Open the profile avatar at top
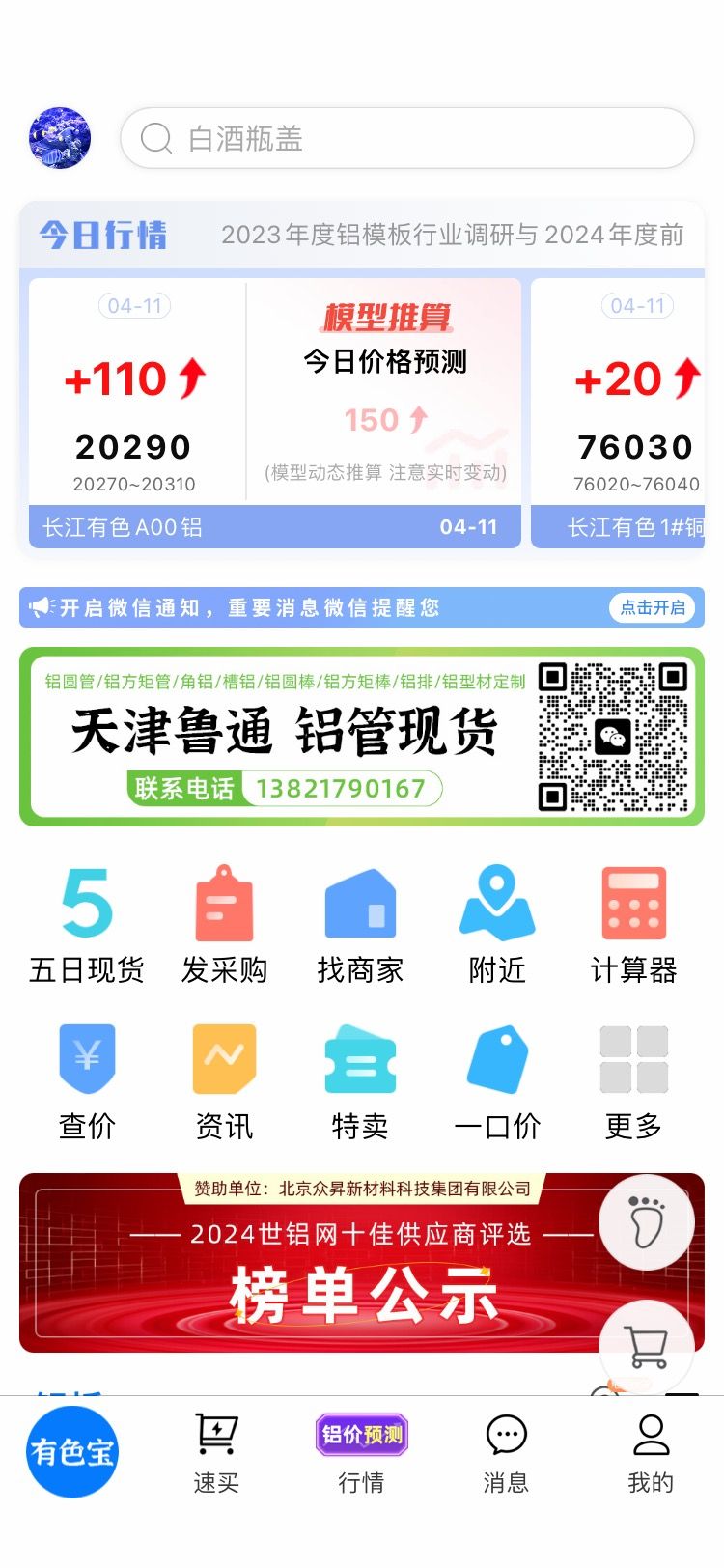This screenshot has height=1568, width=724. click(x=60, y=138)
